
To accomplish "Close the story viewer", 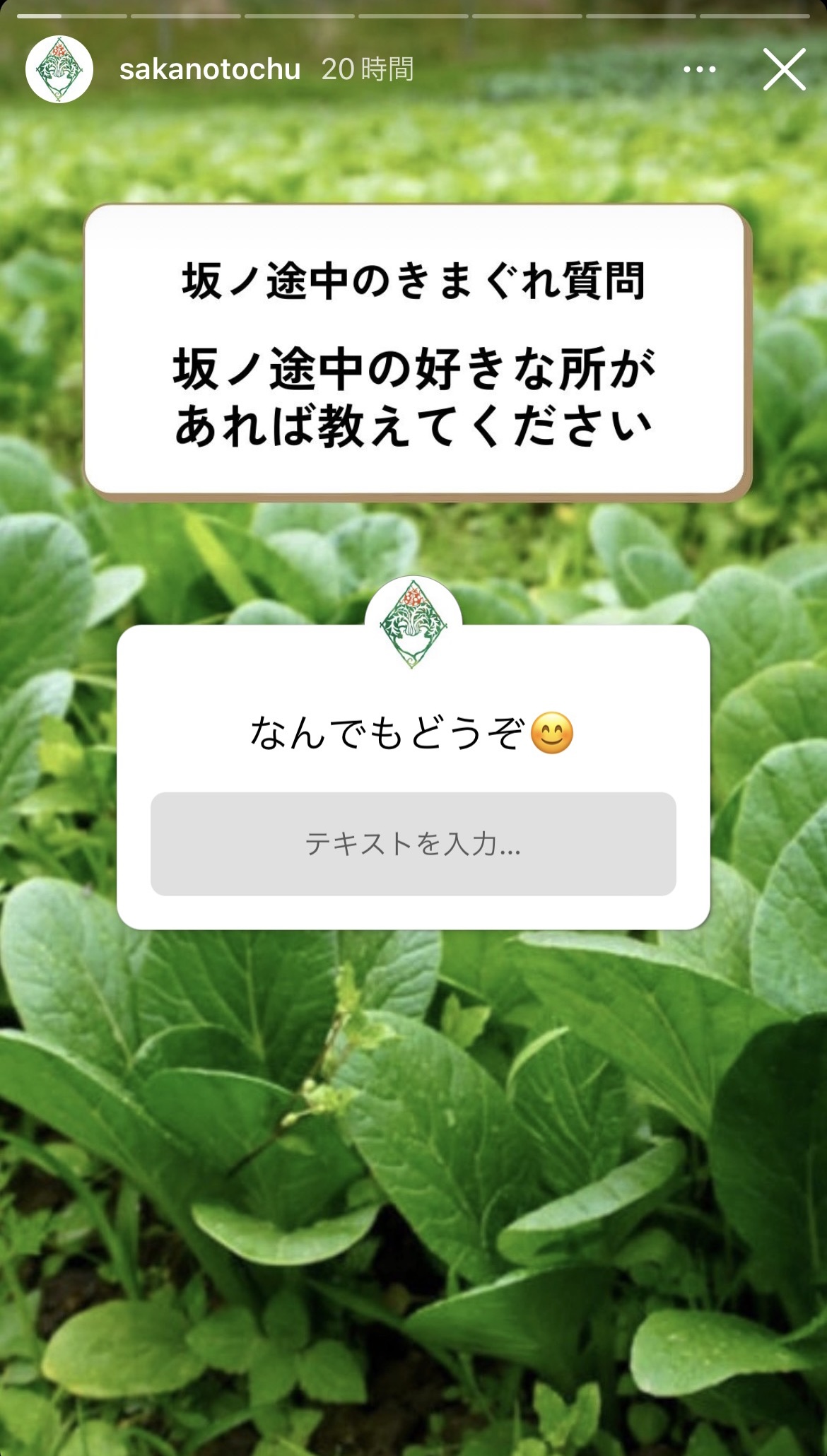I will [x=784, y=69].
